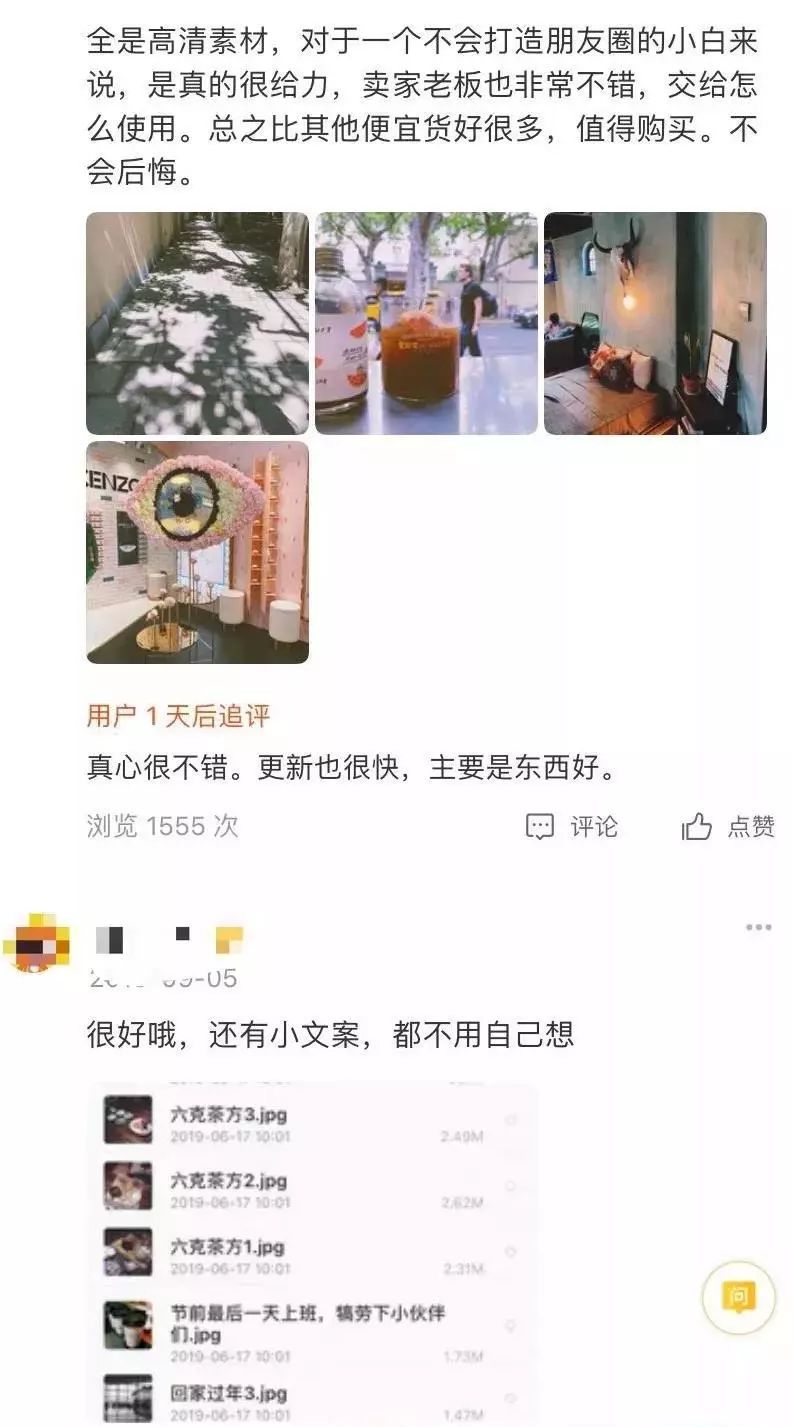
Task: Tap 评论 to comment on the review
Action: pyautogui.click(x=572, y=827)
